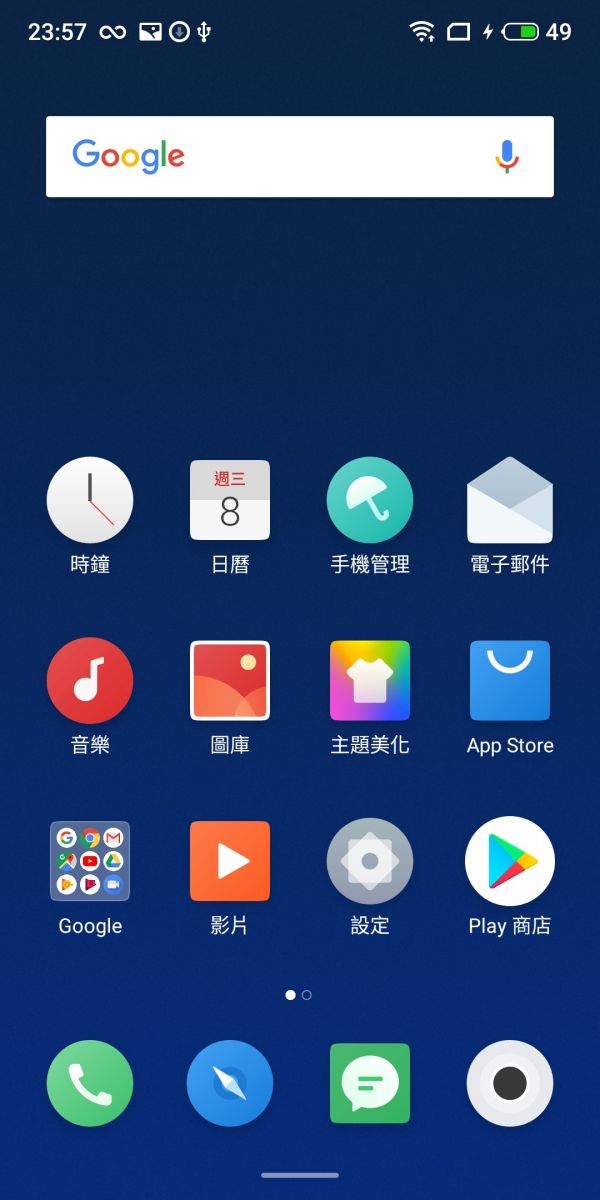Launch the camera from the dock
Image resolution: width=600 pixels, height=1200 pixels.
(x=510, y=1083)
